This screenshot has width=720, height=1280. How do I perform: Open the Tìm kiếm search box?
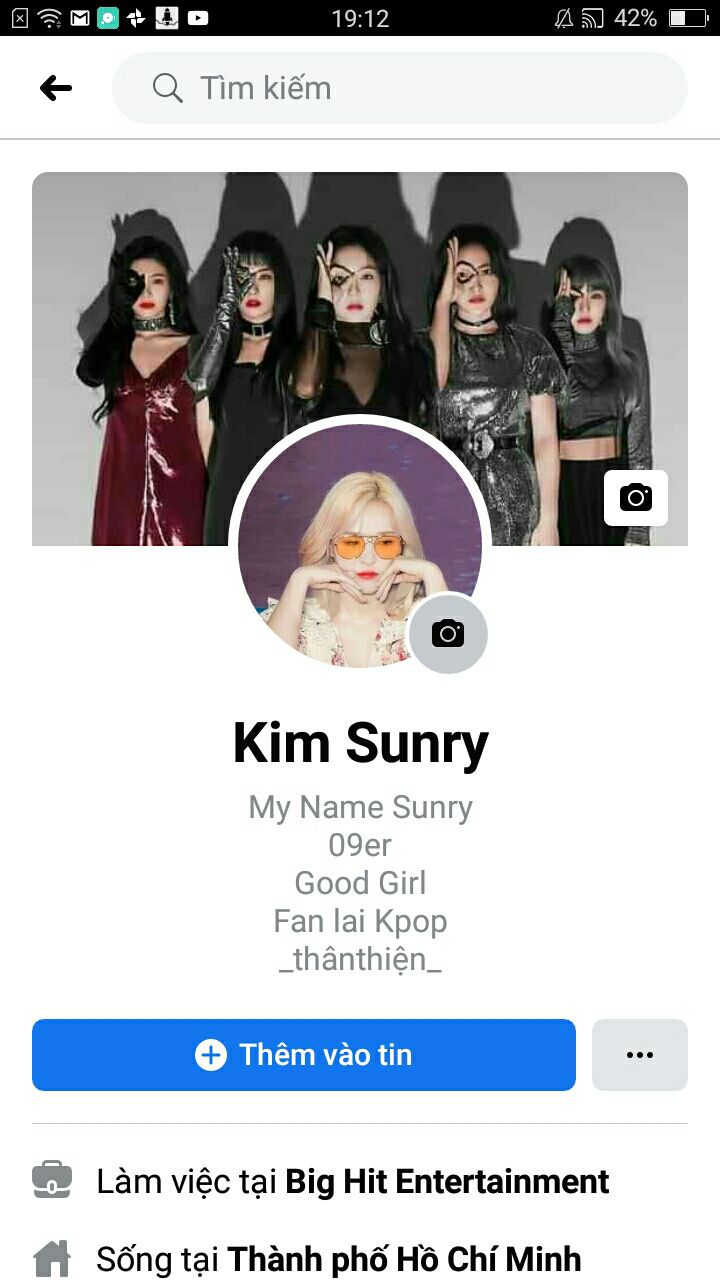(x=400, y=88)
